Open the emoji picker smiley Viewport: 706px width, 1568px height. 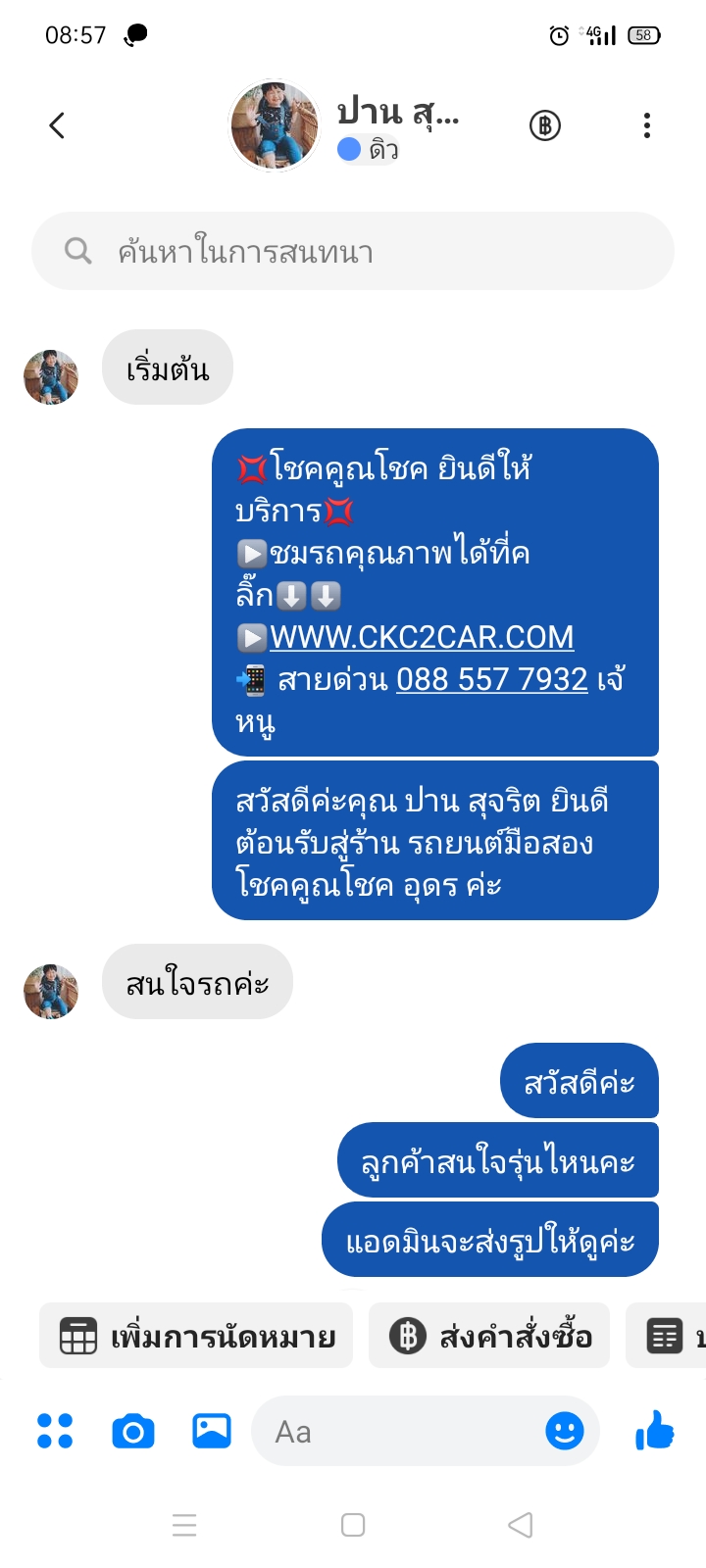pos(564,1432)
